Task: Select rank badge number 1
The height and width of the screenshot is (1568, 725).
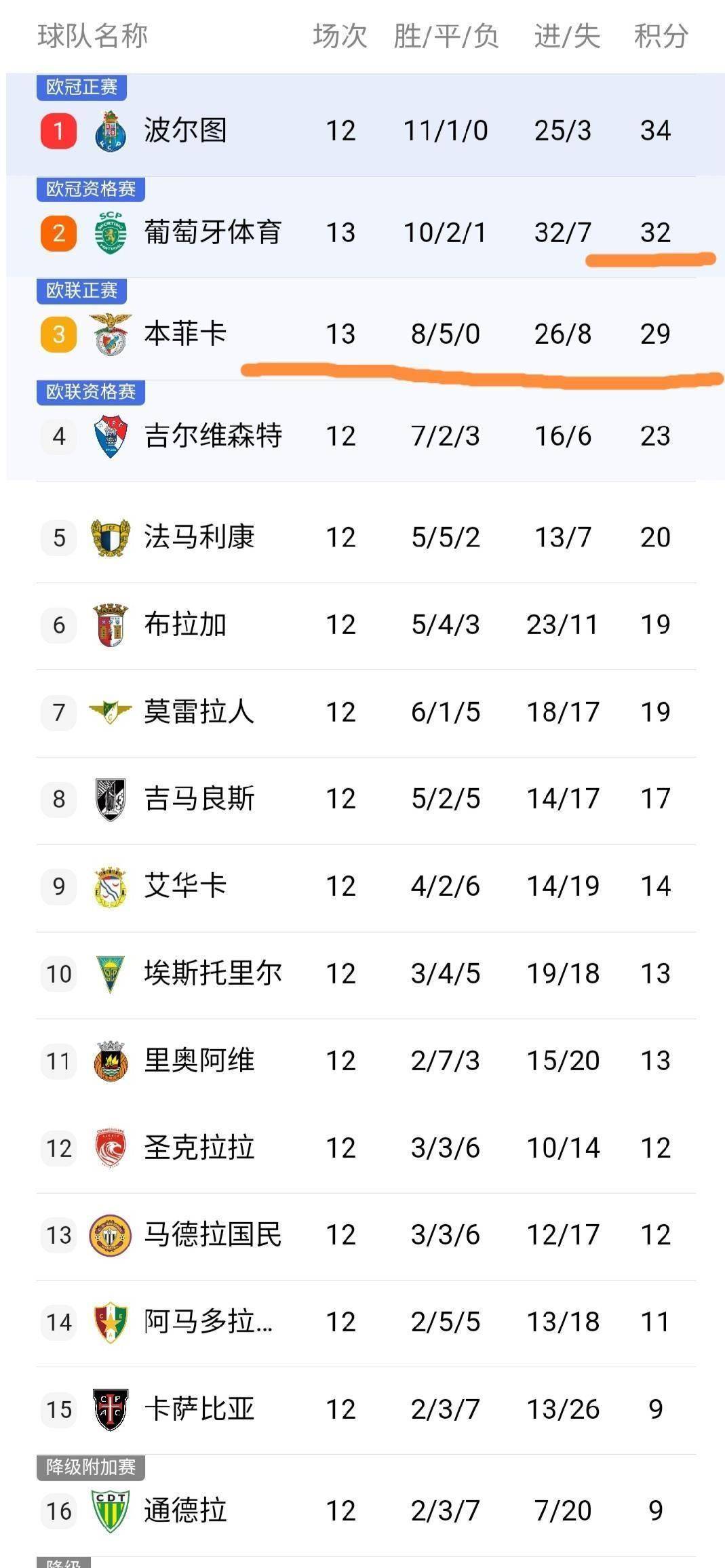Action: click(x=58, y=132)
